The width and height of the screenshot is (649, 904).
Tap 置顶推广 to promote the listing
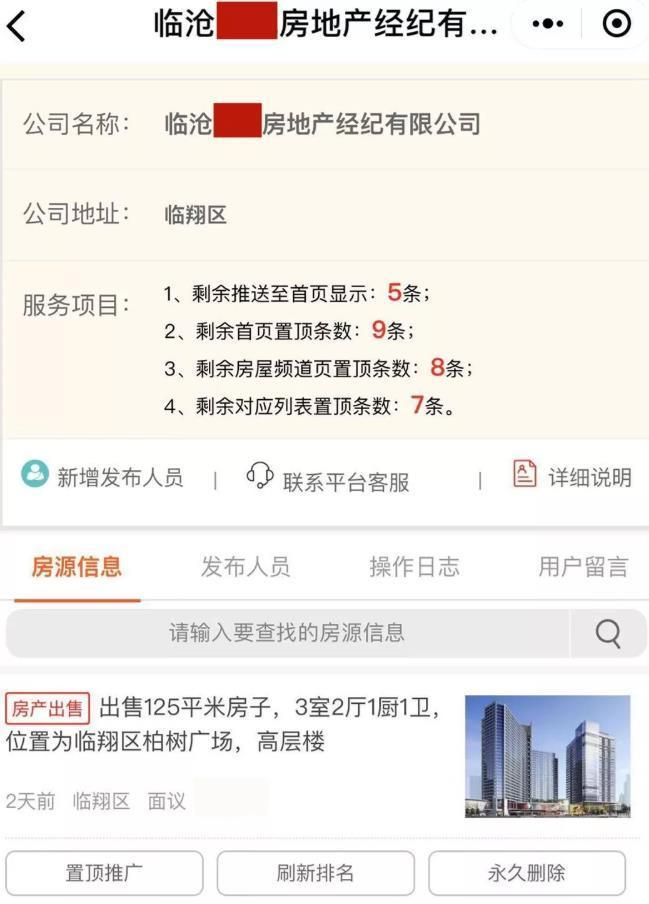coord(104,873)
